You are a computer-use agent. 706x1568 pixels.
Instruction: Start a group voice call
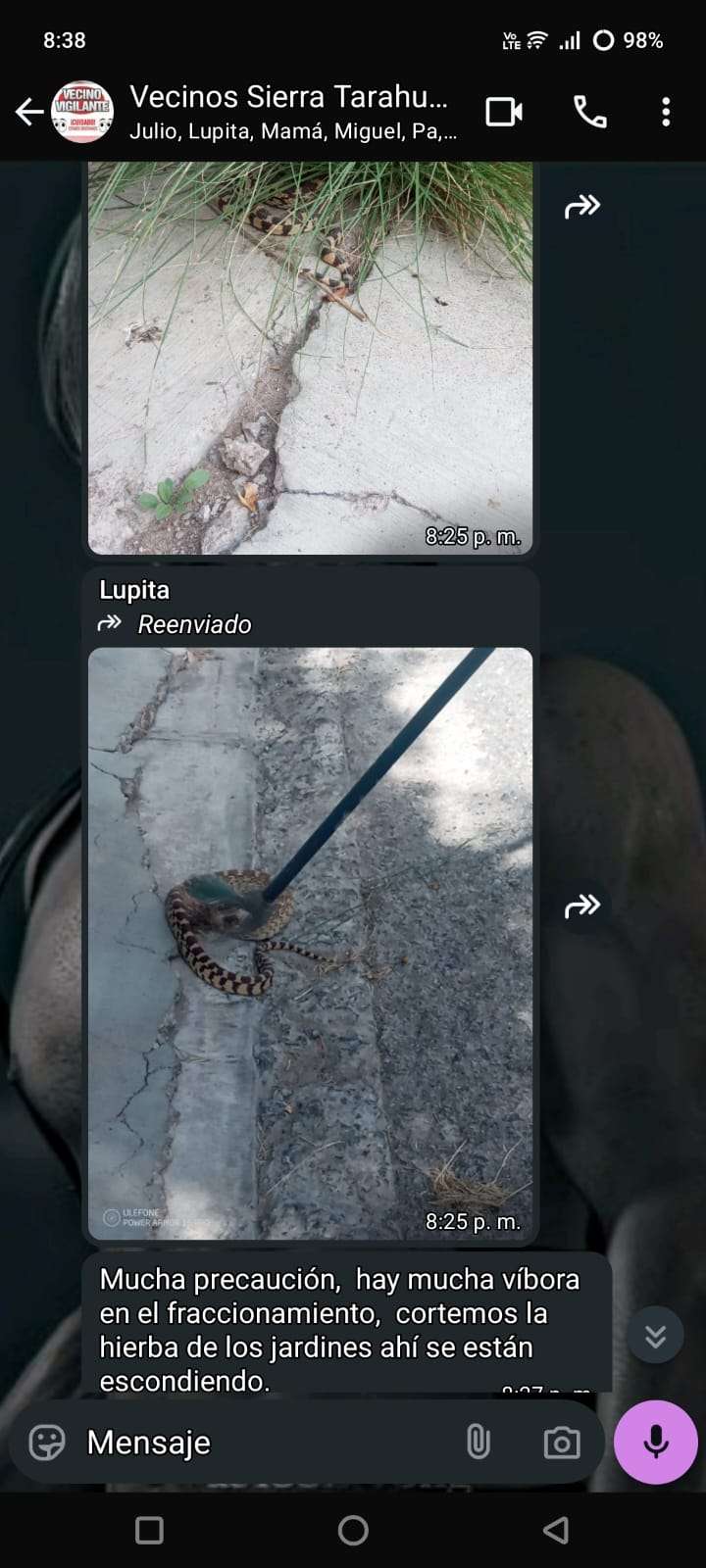(589, 112)
